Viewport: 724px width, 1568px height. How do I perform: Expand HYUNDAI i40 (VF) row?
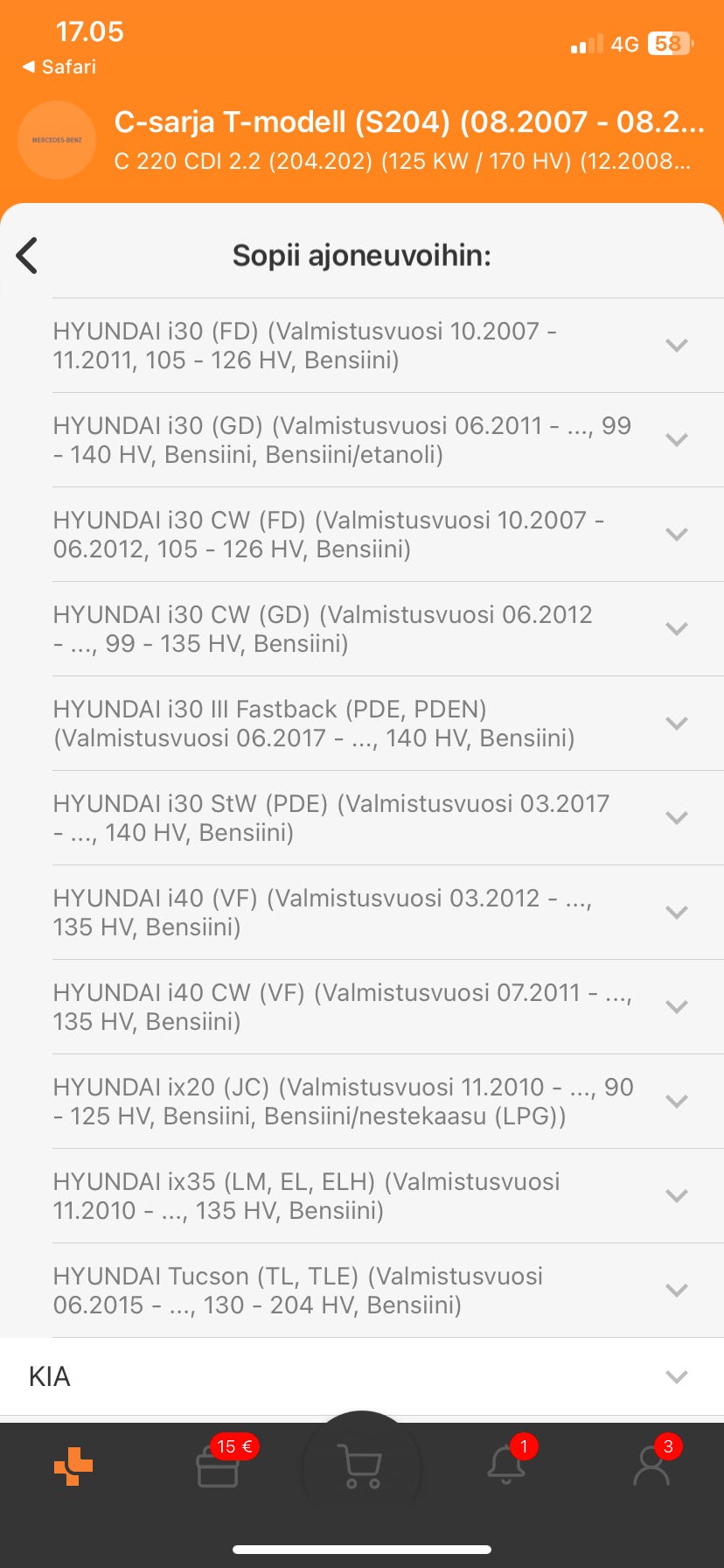(x=676, y=913)
